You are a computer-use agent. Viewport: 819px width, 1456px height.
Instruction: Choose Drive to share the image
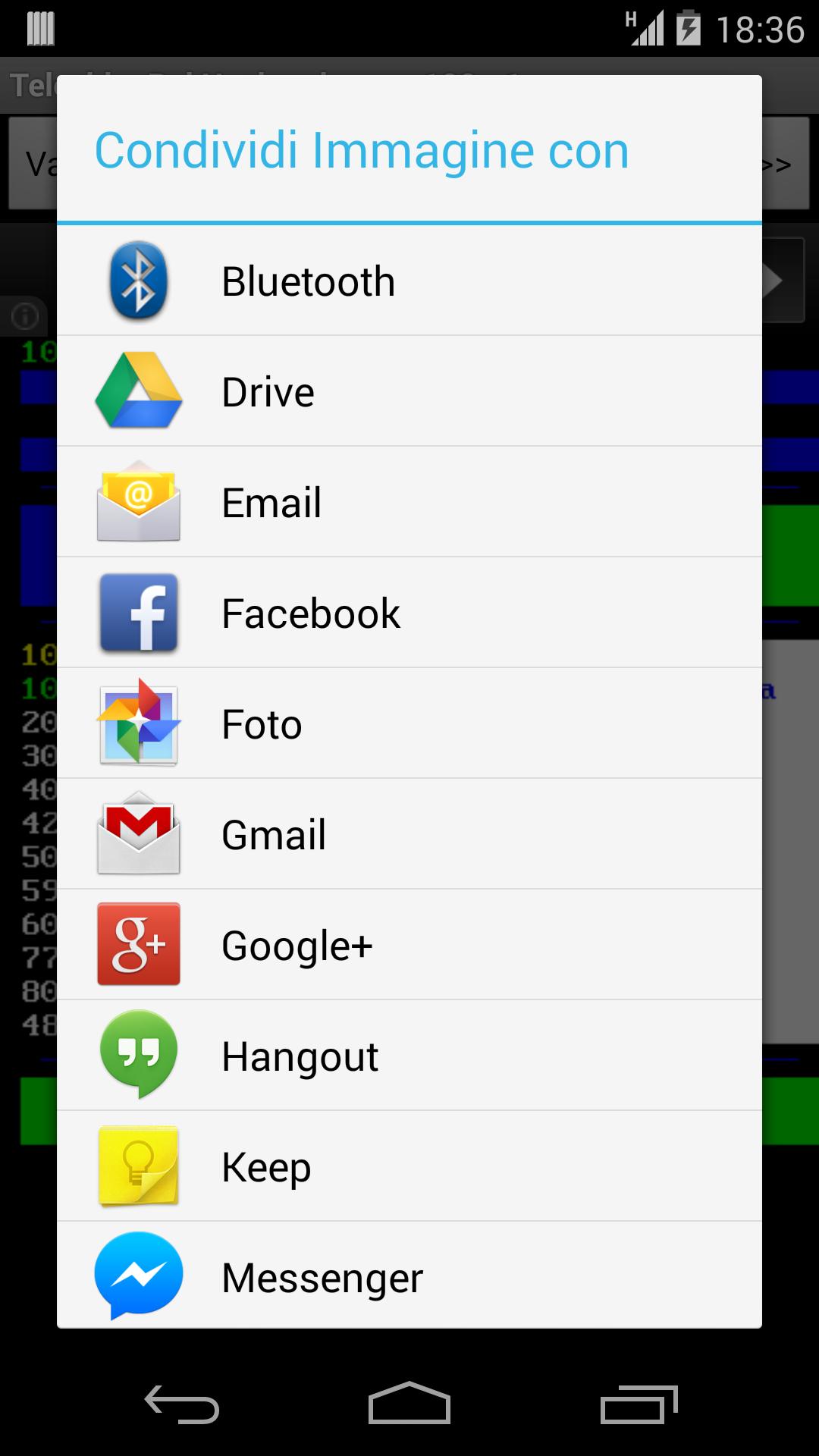[409, 392]
